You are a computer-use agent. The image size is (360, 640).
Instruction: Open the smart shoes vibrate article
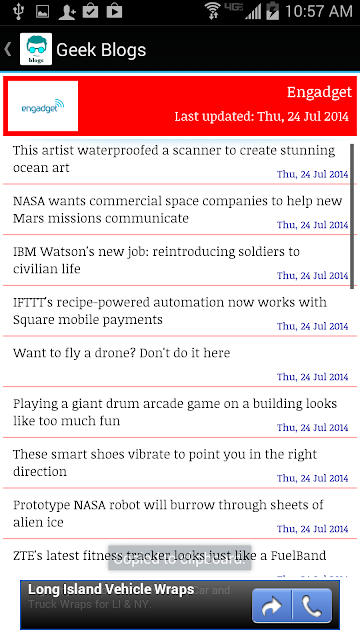[x=178, y=463]
